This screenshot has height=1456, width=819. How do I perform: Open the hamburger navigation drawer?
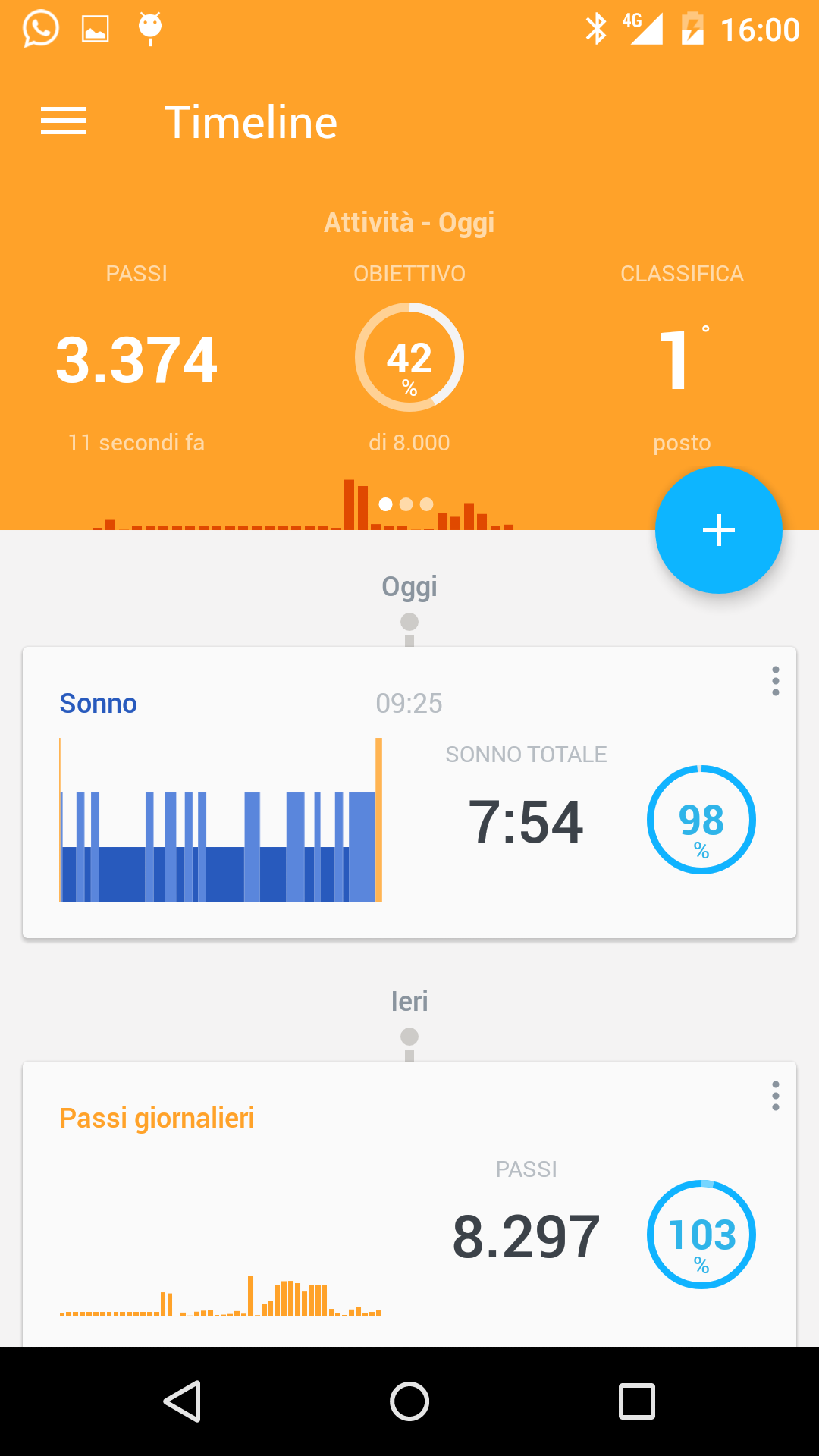coord(64,121)
